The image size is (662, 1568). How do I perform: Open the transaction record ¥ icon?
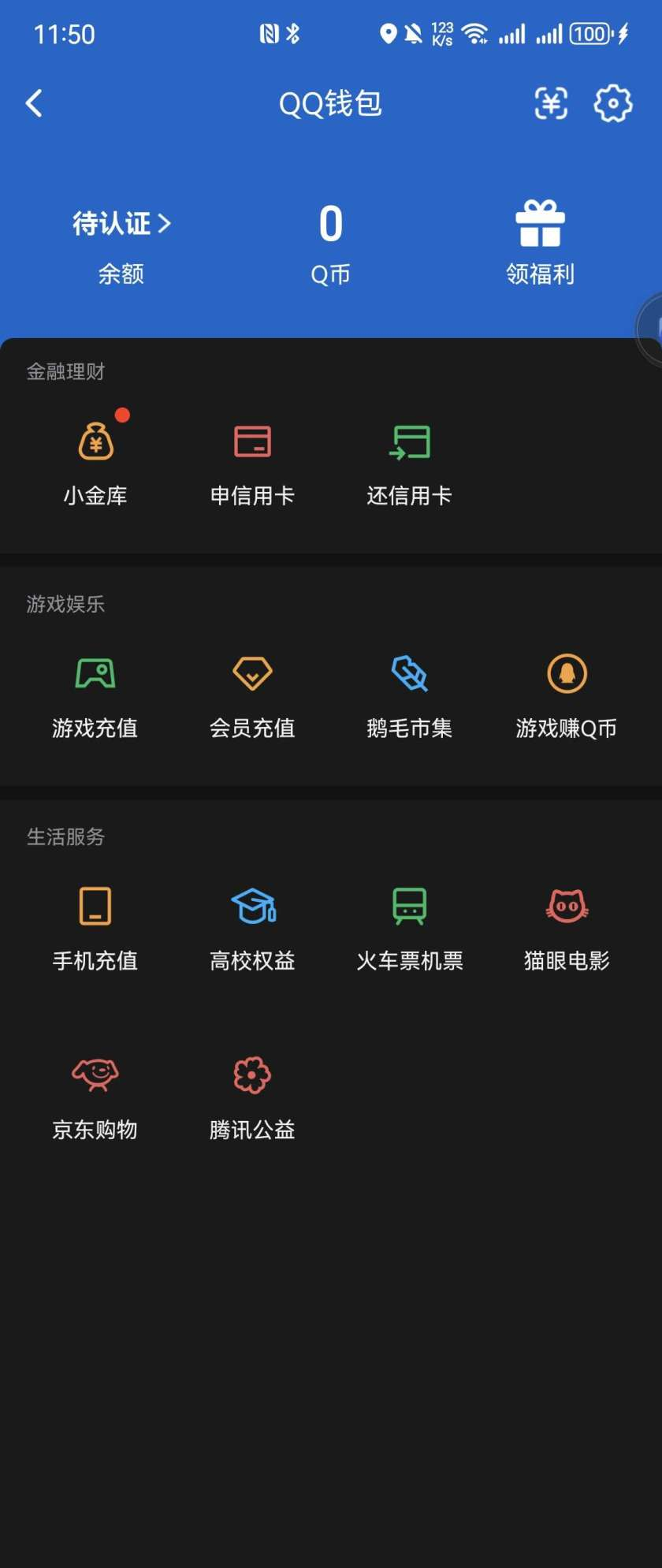pyautogui.click(x=551, y=103)
